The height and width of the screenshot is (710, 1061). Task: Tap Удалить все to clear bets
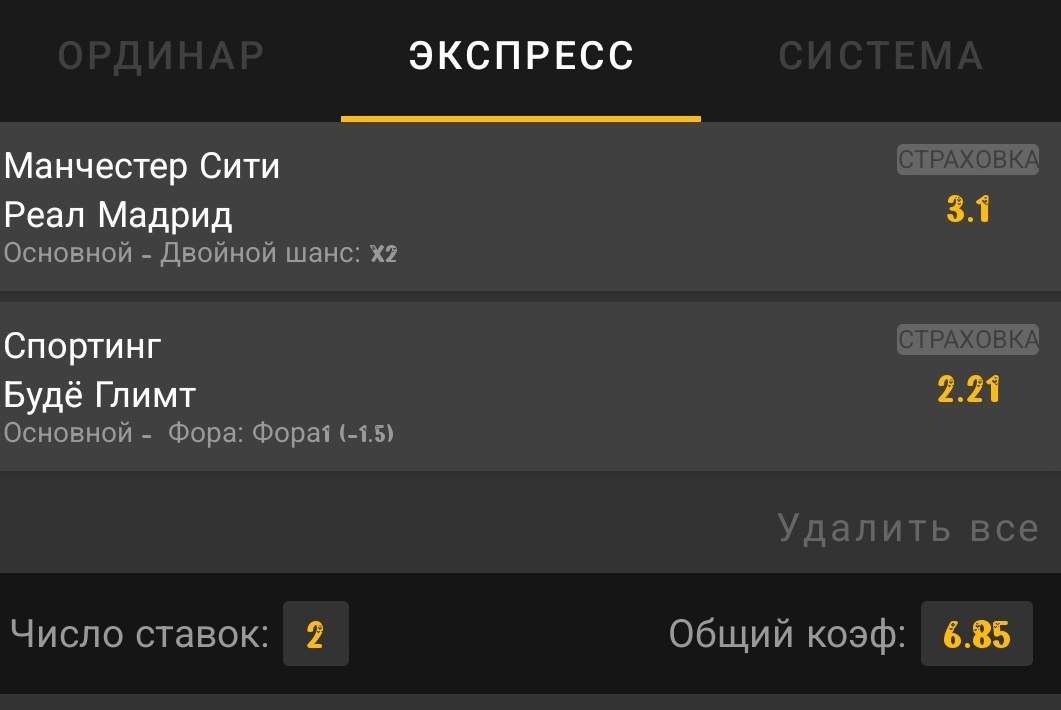[908, 527]
